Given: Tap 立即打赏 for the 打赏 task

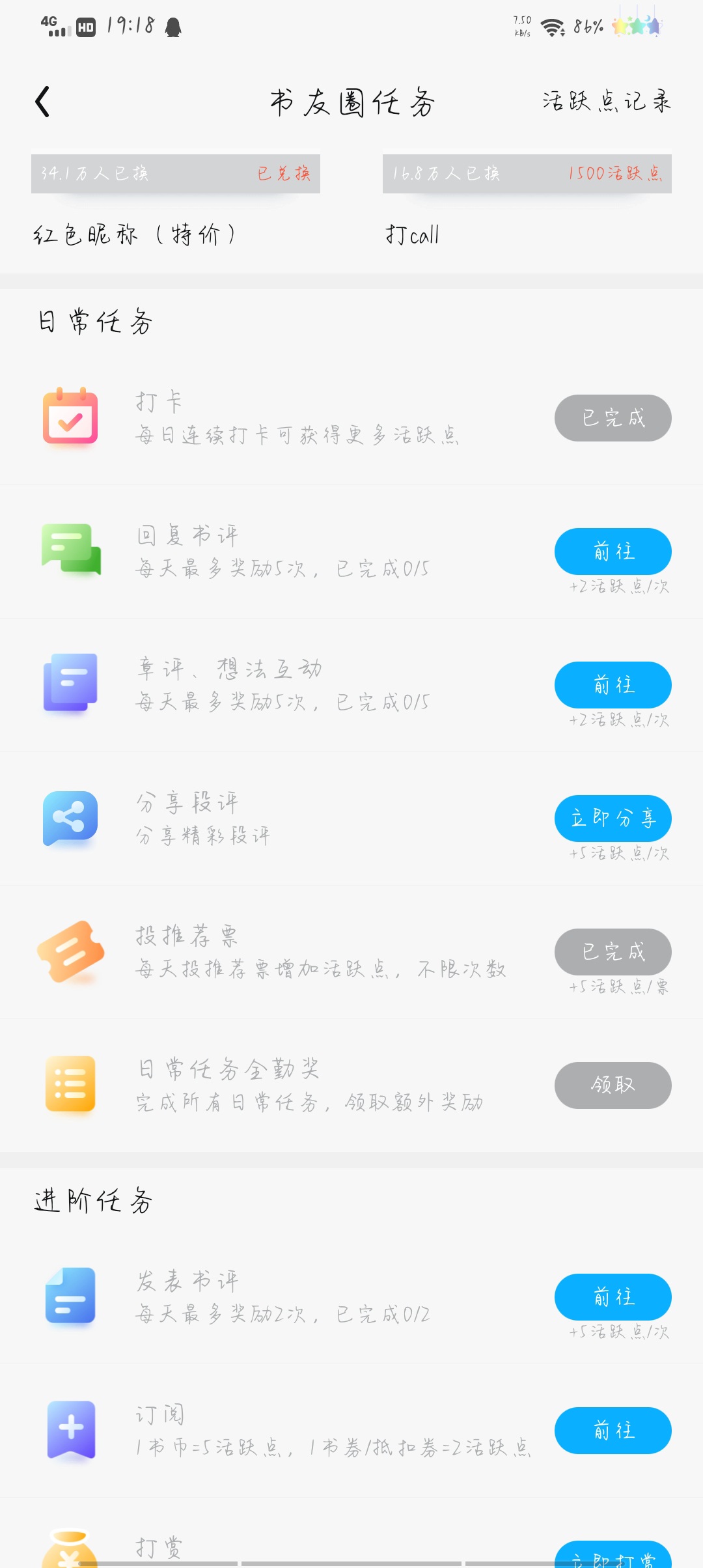Looking at the screenshot, I should (x=613, y=1555).
